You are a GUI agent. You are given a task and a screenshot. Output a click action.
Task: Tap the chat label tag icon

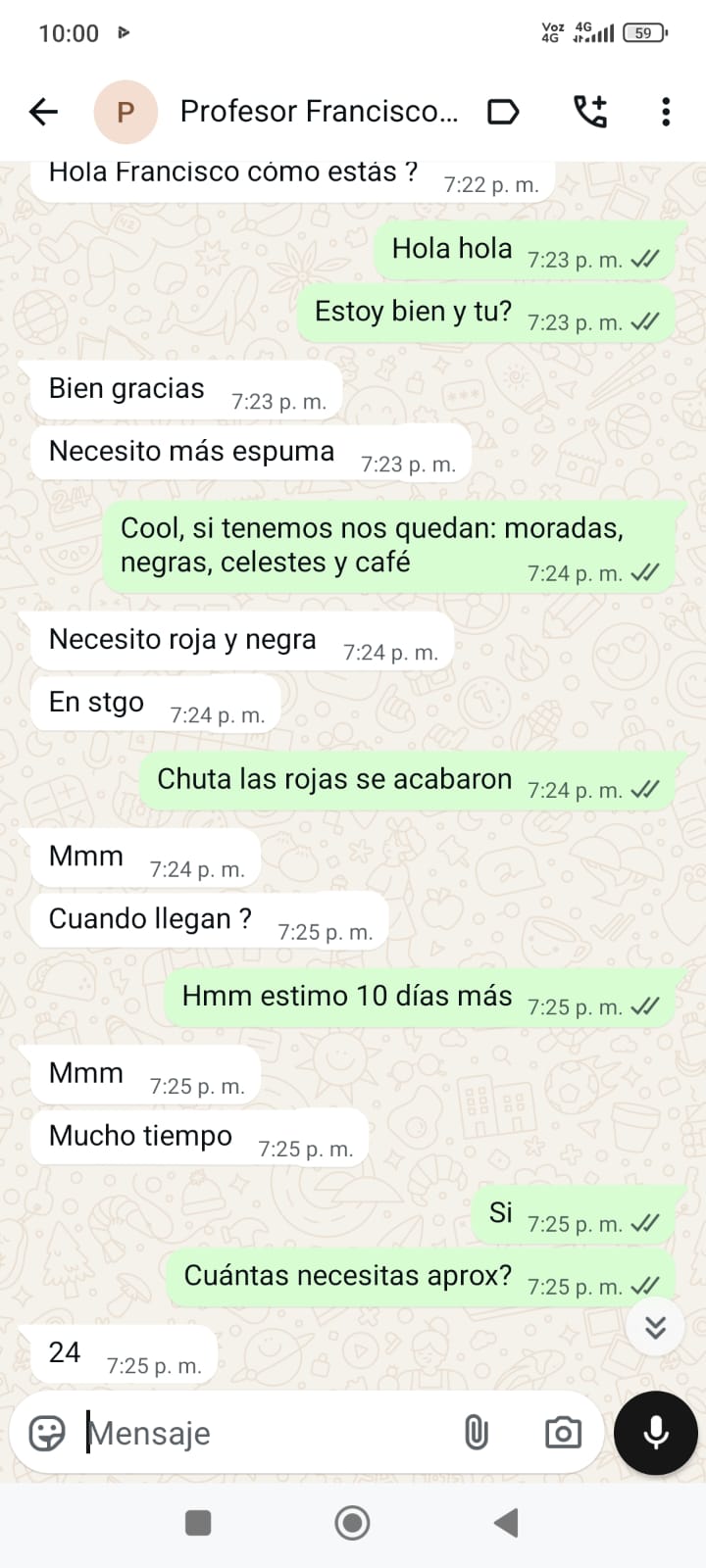503,112
